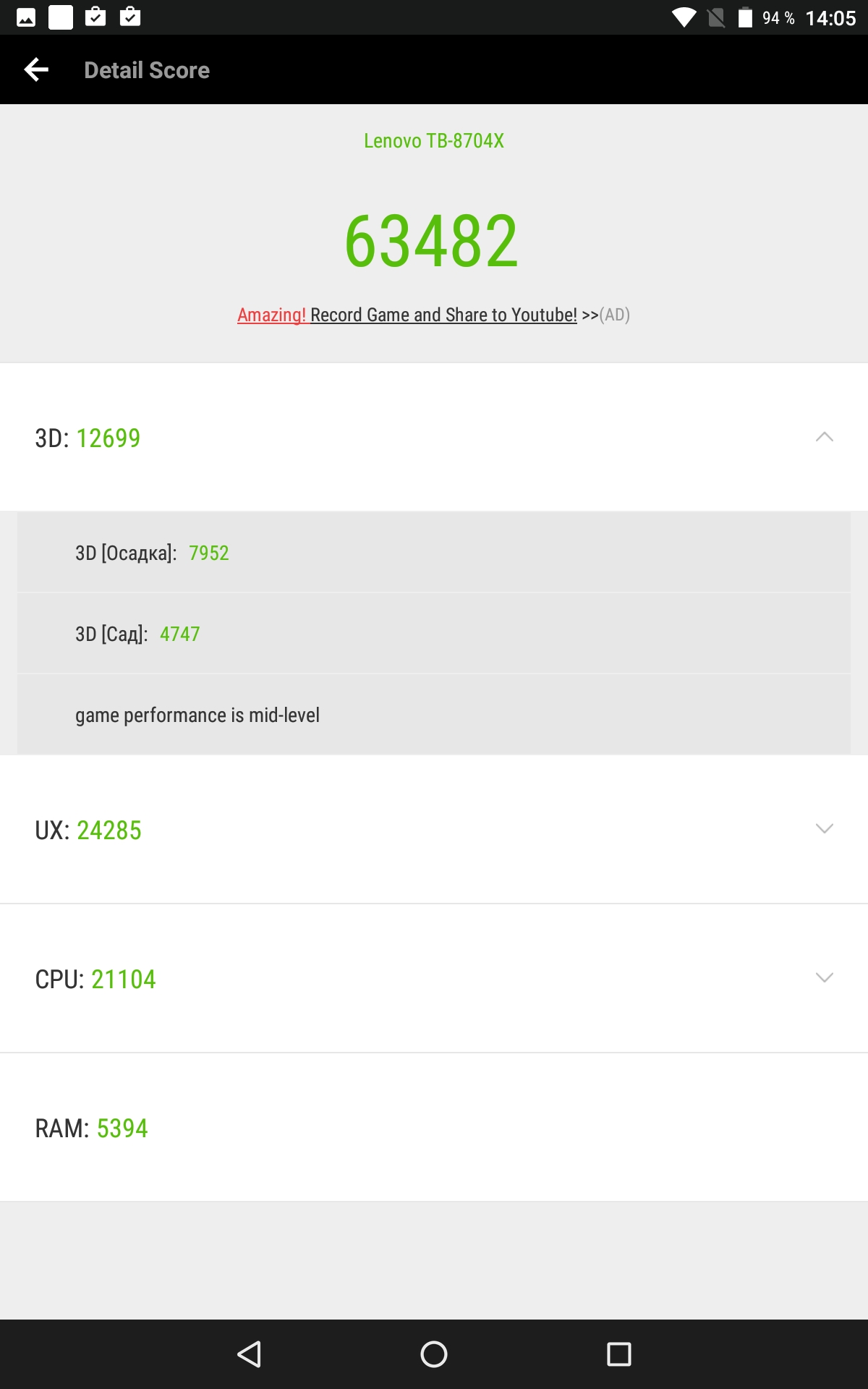
Task: Go back from Detail Score
Action: pyautogui.click(x=36, y=70)
